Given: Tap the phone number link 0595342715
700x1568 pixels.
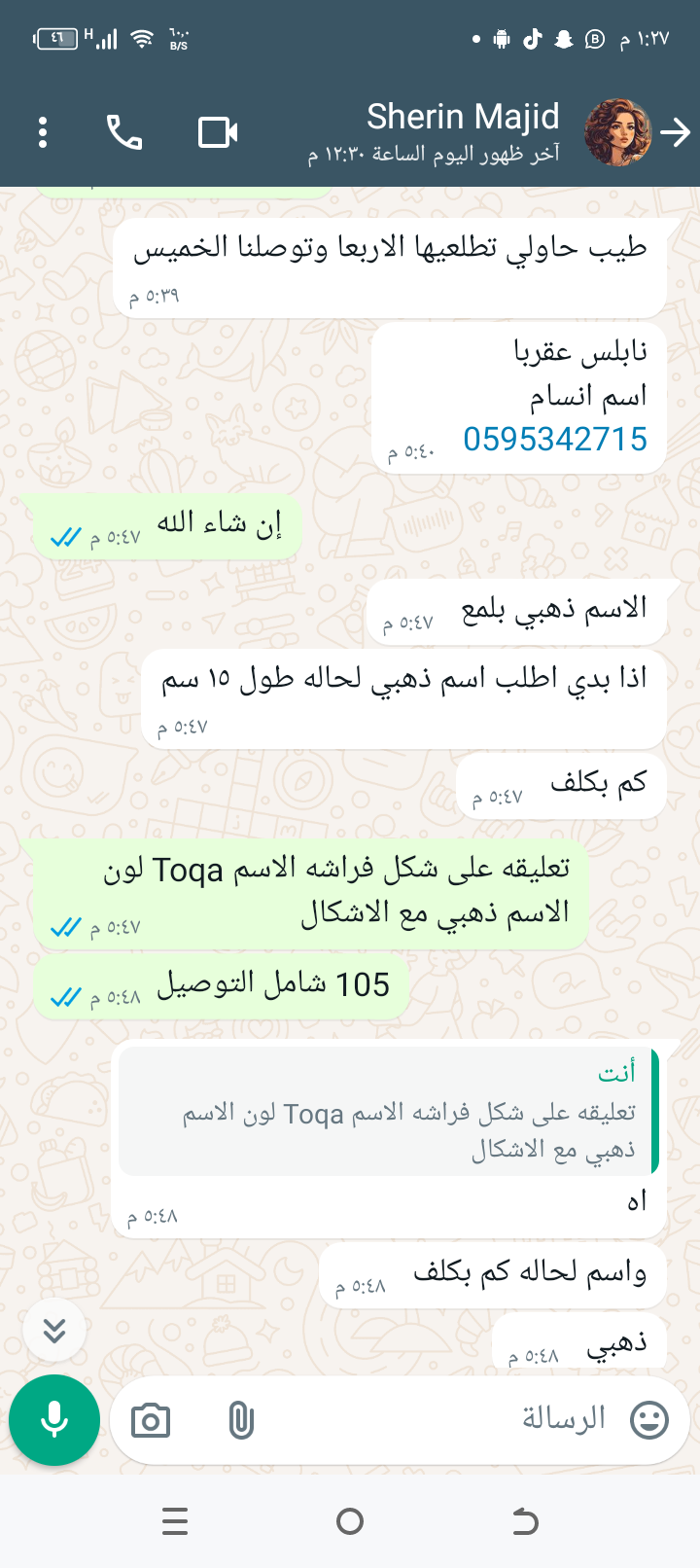Looking at the screenshot, I should click(x=554, y=439).
